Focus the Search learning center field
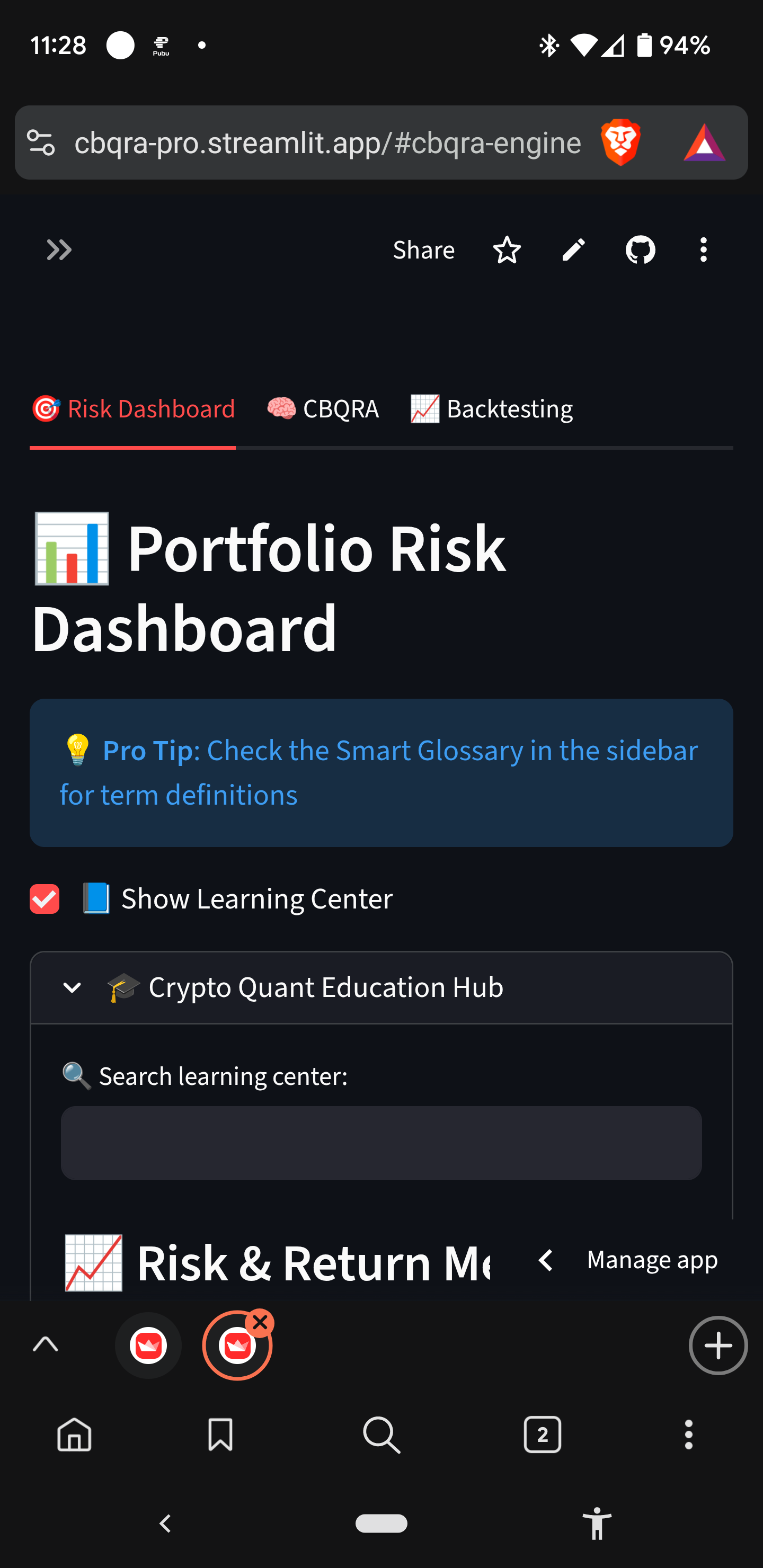 [x=381, y=1143]
